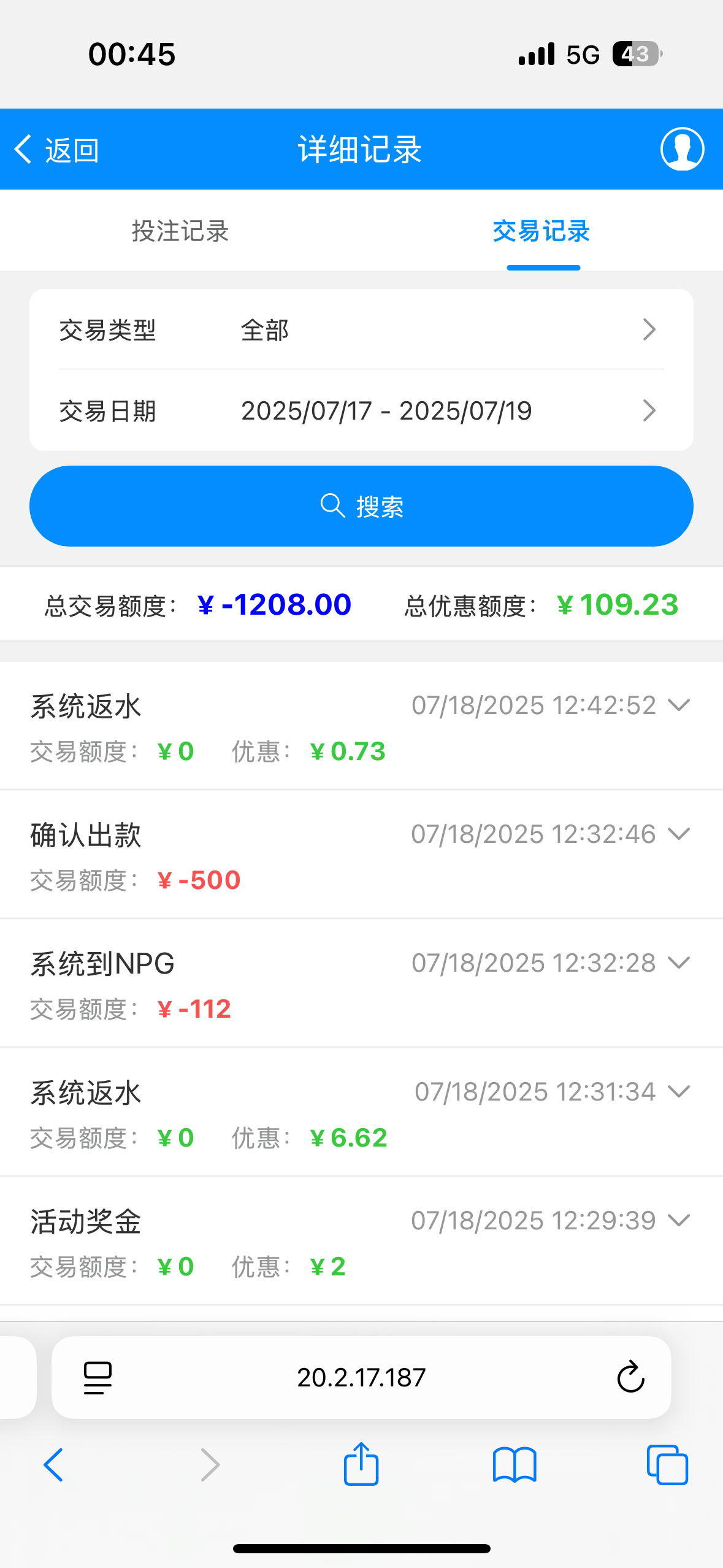Expand the 系统返水 record at 12:42:52
The width and height of the screenshot is (723, 1568).
[x=679, y=705]
